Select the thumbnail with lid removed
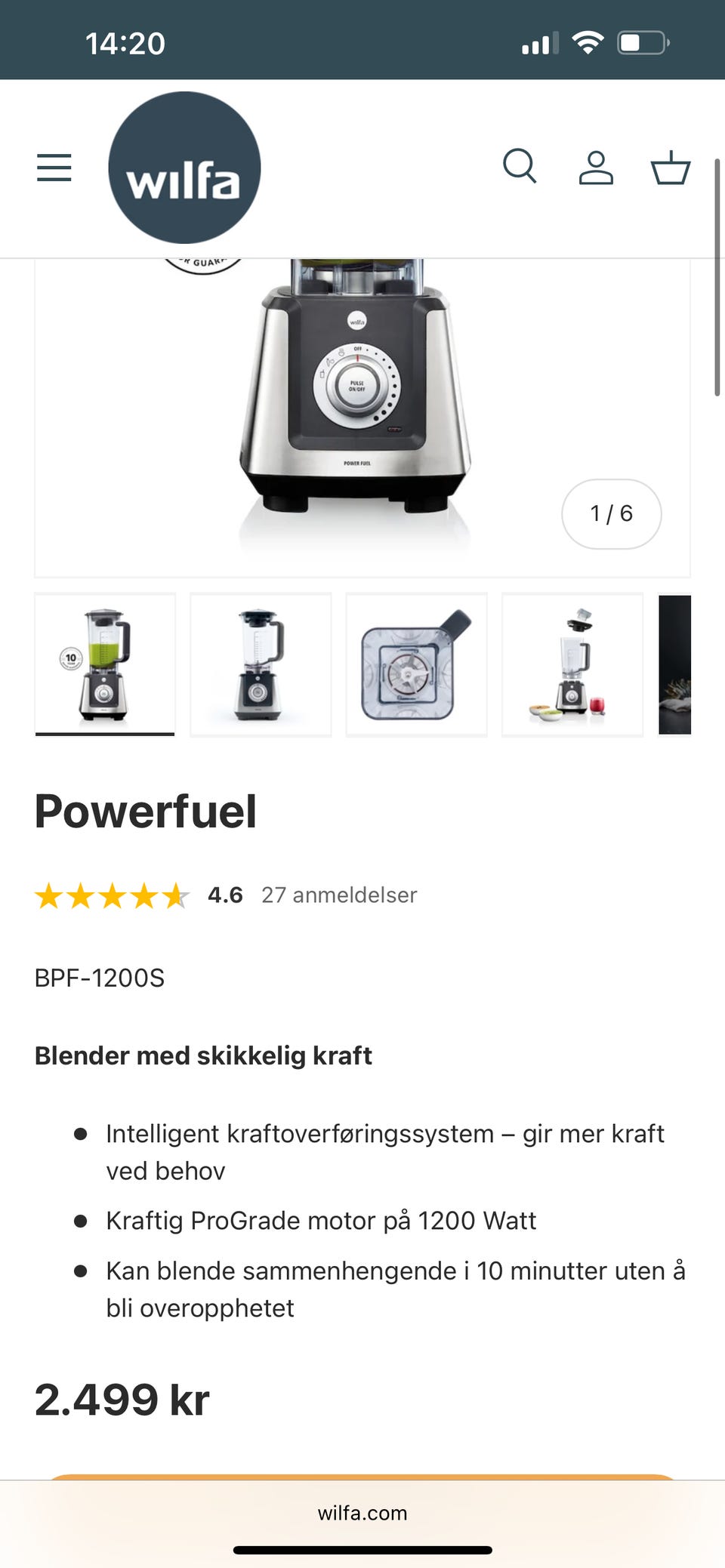Screen dimensions: 725x1568 (572, 664)
